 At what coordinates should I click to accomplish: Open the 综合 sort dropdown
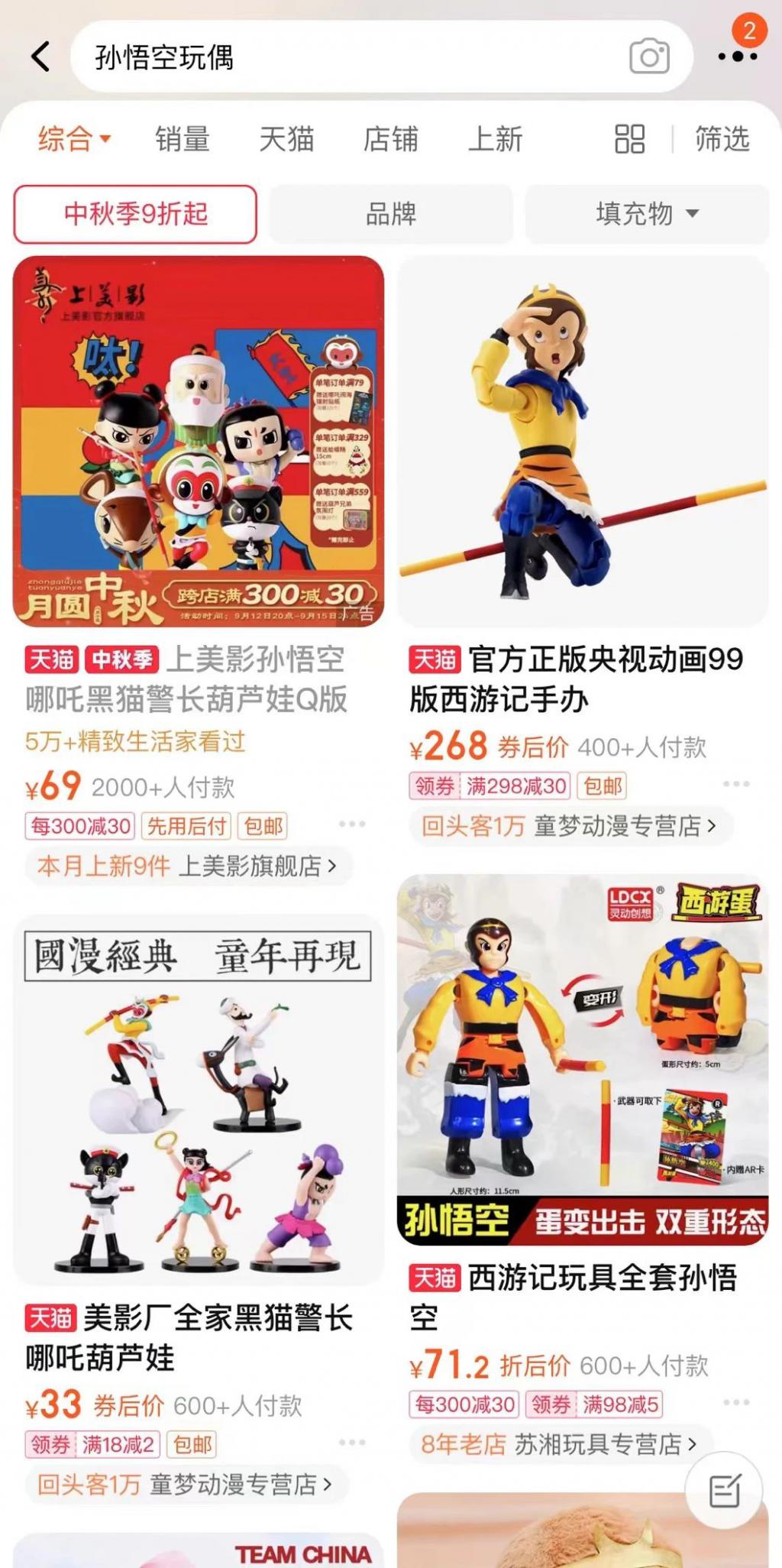pos(75,139)
